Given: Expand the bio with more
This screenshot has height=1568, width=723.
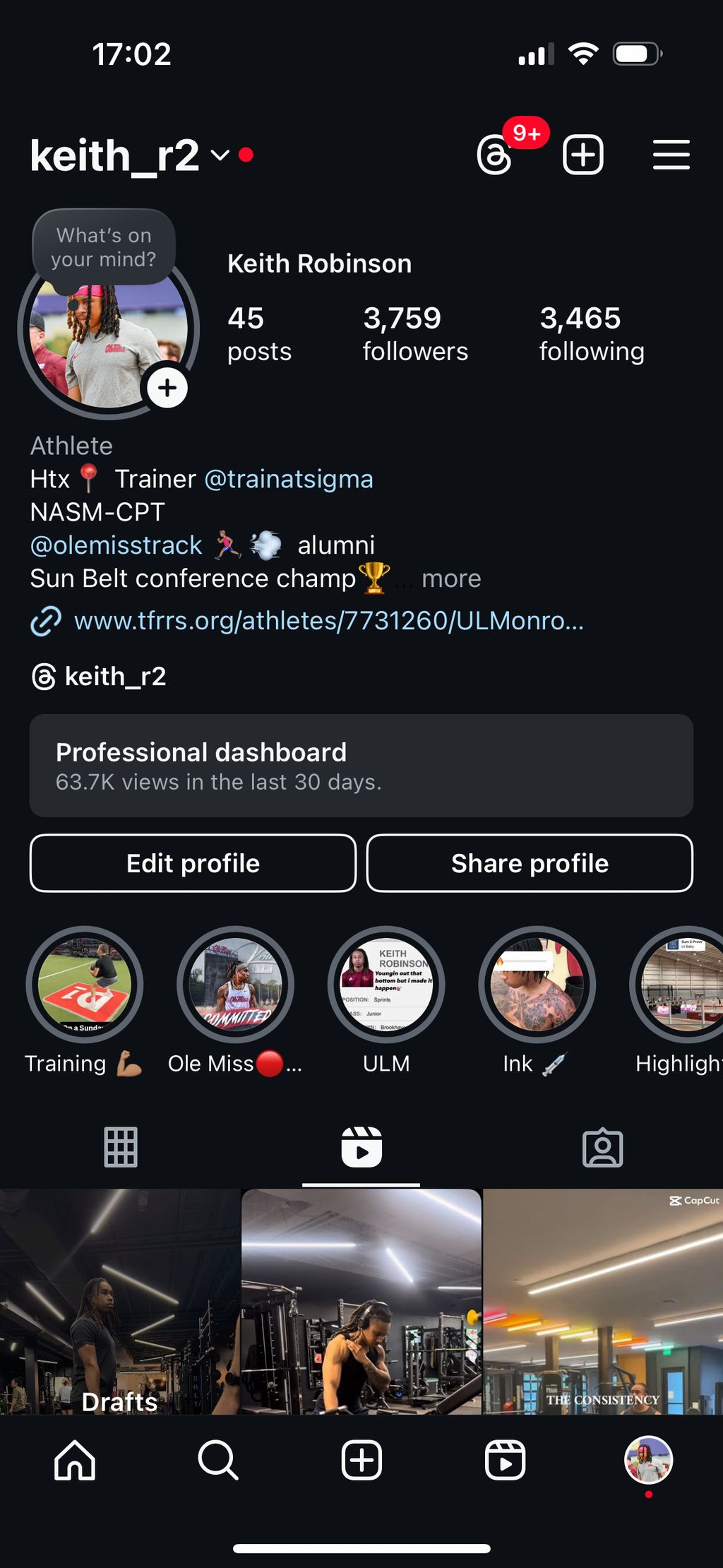Looking at the screenshot, I should click(451, 578).
